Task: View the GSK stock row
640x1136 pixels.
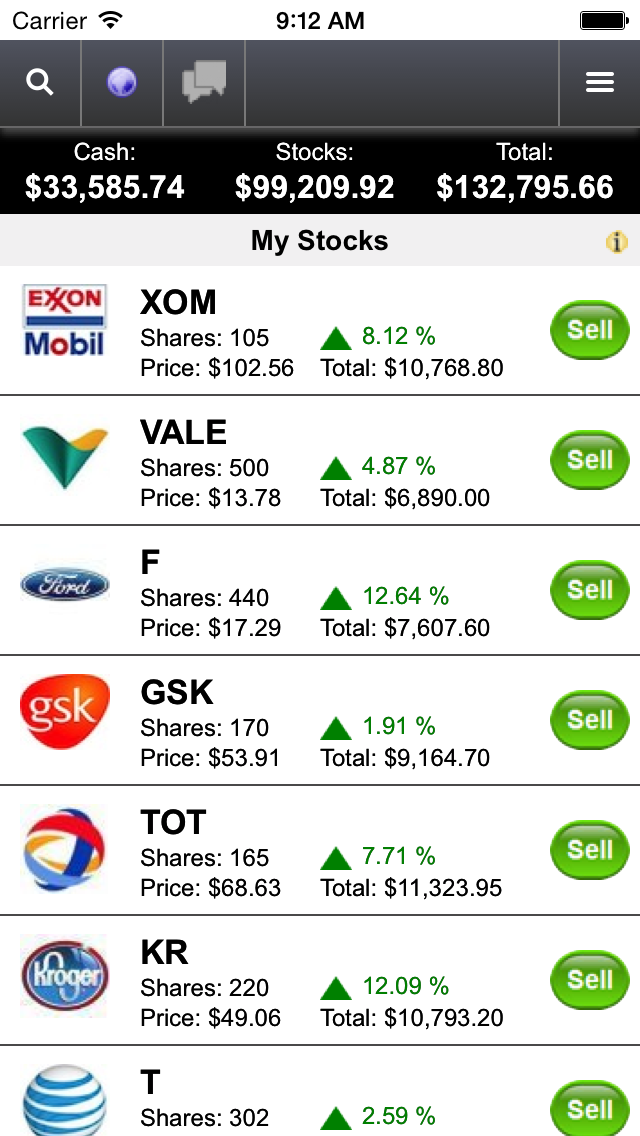Action: pos(300,722)
